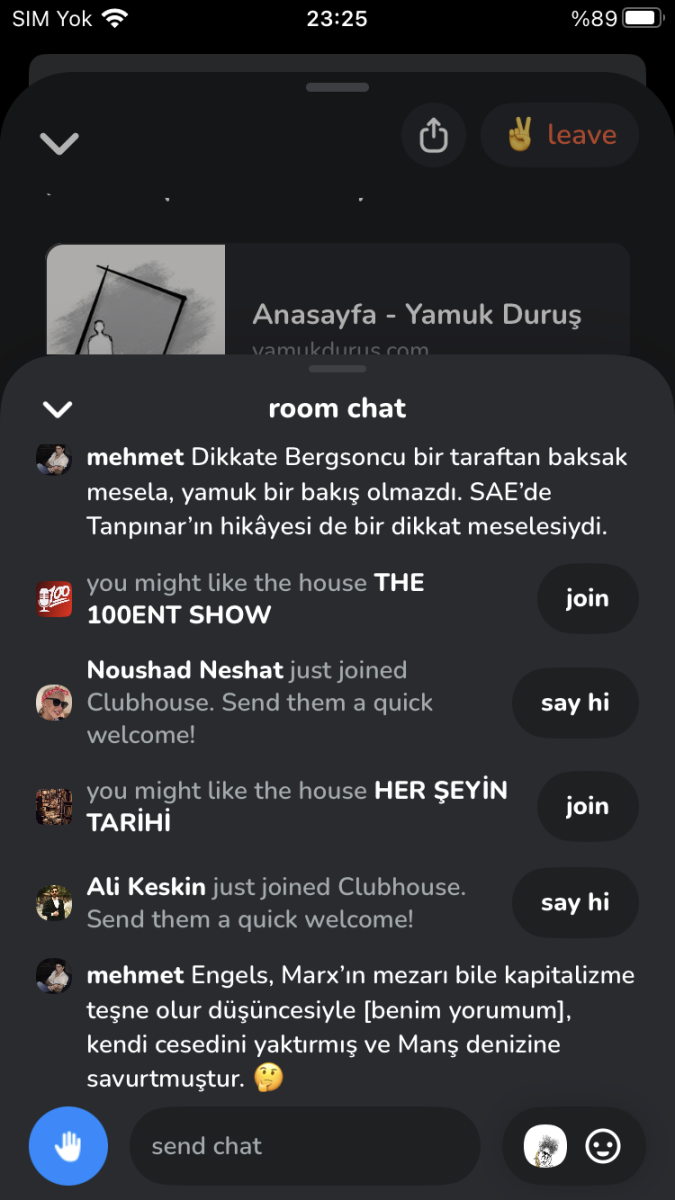
Task: Open the emoji reaction picker
Action: click(x=603, y=1146)
